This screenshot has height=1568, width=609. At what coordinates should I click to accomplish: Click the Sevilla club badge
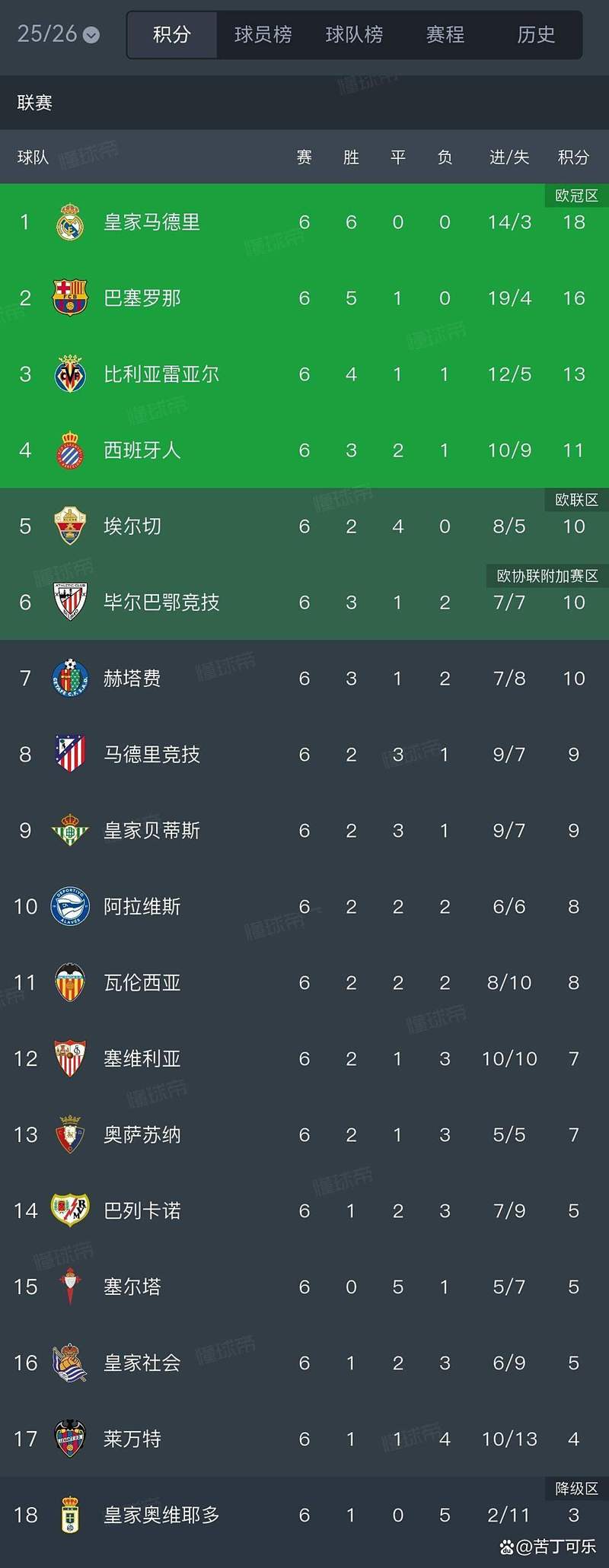coord(70,1058)
